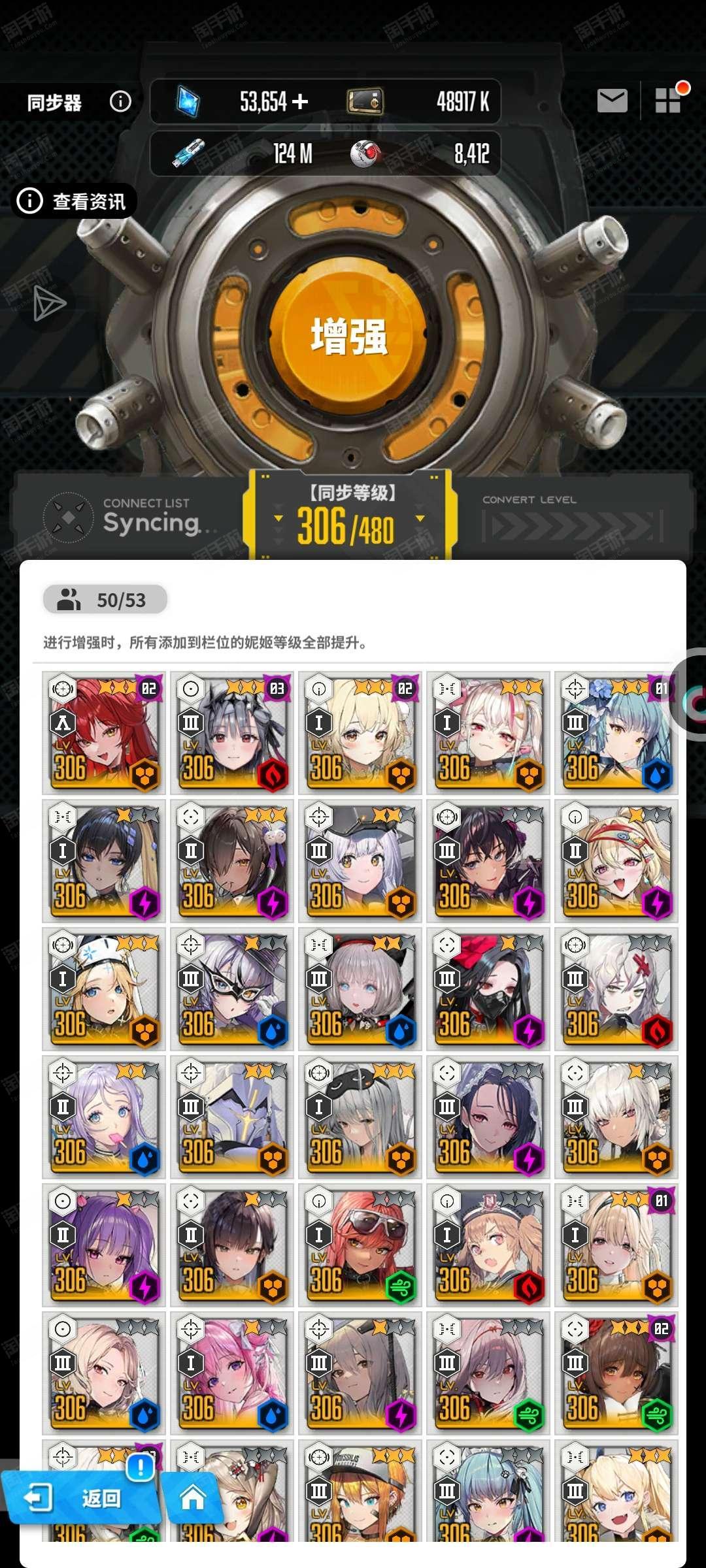Add gems with the plus beside 53,654
This screenshot has width=706, height=1568.
300,102
